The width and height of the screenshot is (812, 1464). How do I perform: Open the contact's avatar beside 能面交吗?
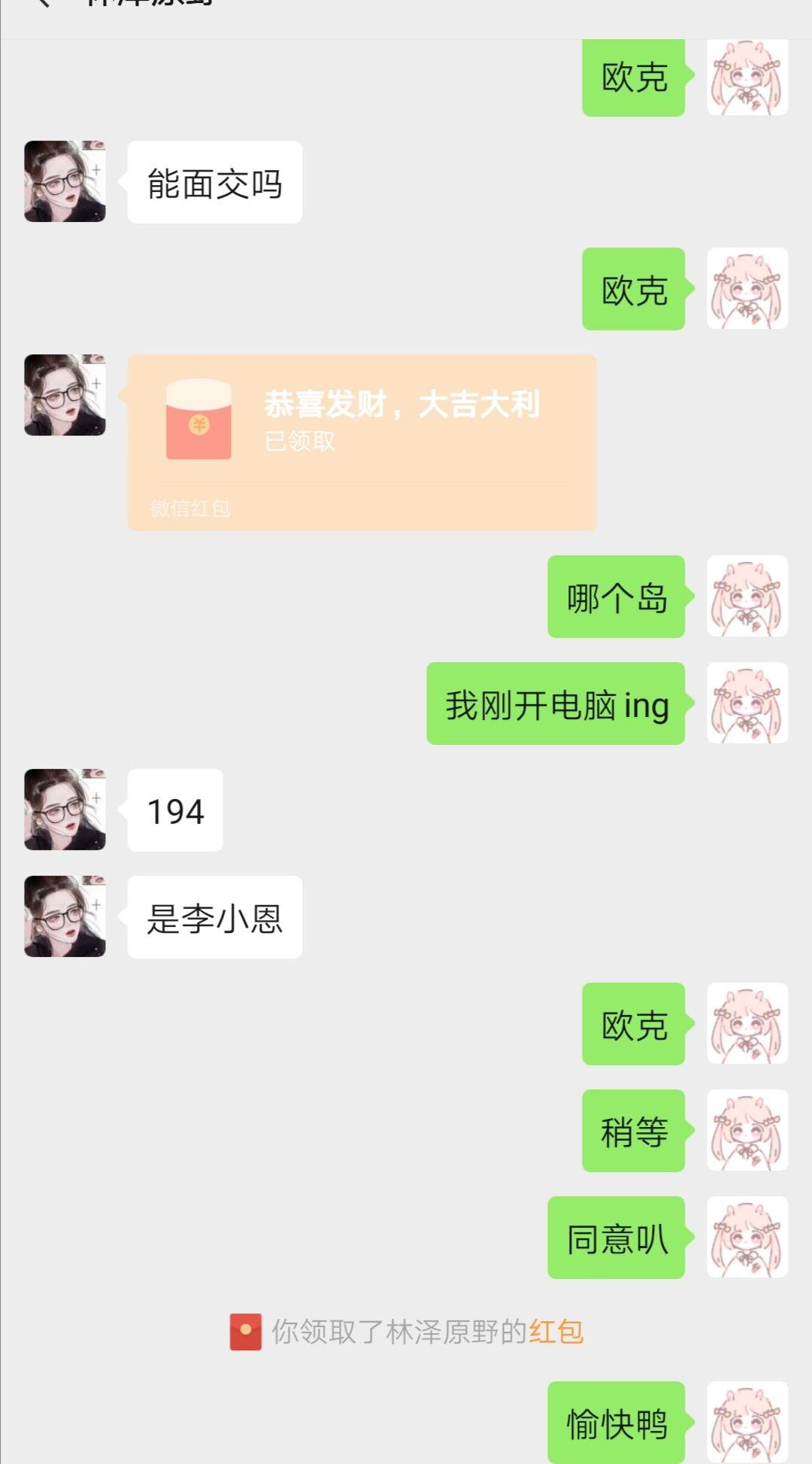coord(65,181)
